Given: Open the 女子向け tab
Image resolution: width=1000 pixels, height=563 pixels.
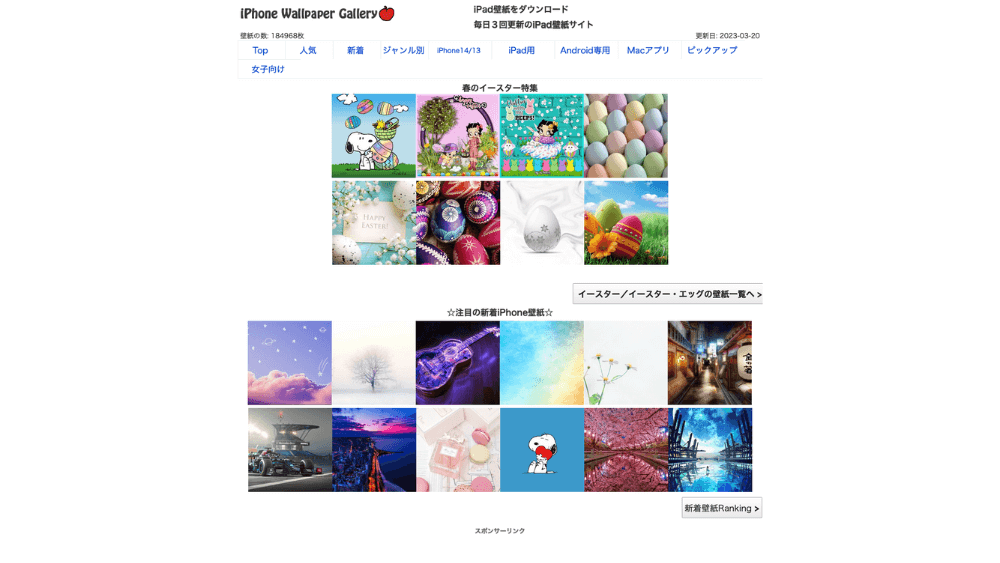Looking at the screenshot, I should [268, 69].
